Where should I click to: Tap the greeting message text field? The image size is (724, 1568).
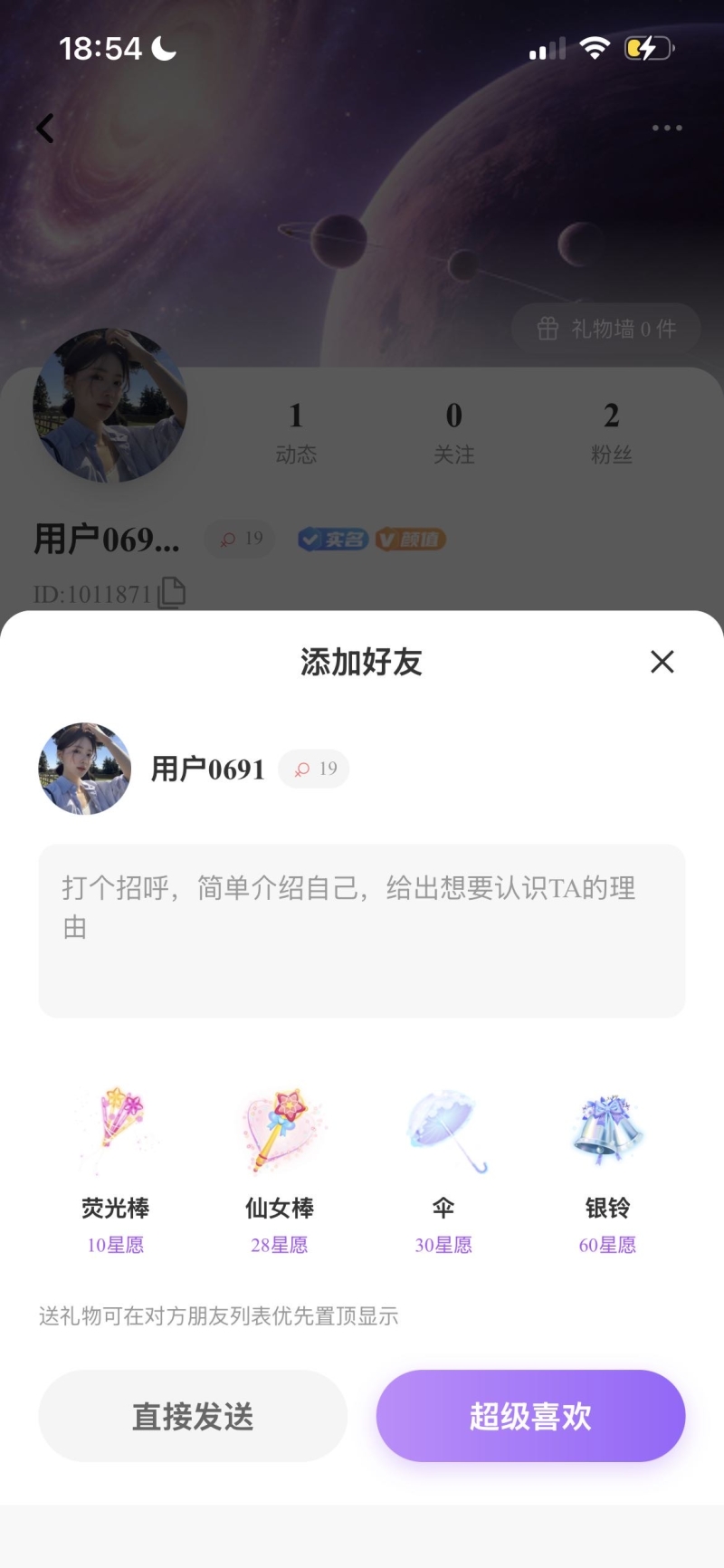361,930
